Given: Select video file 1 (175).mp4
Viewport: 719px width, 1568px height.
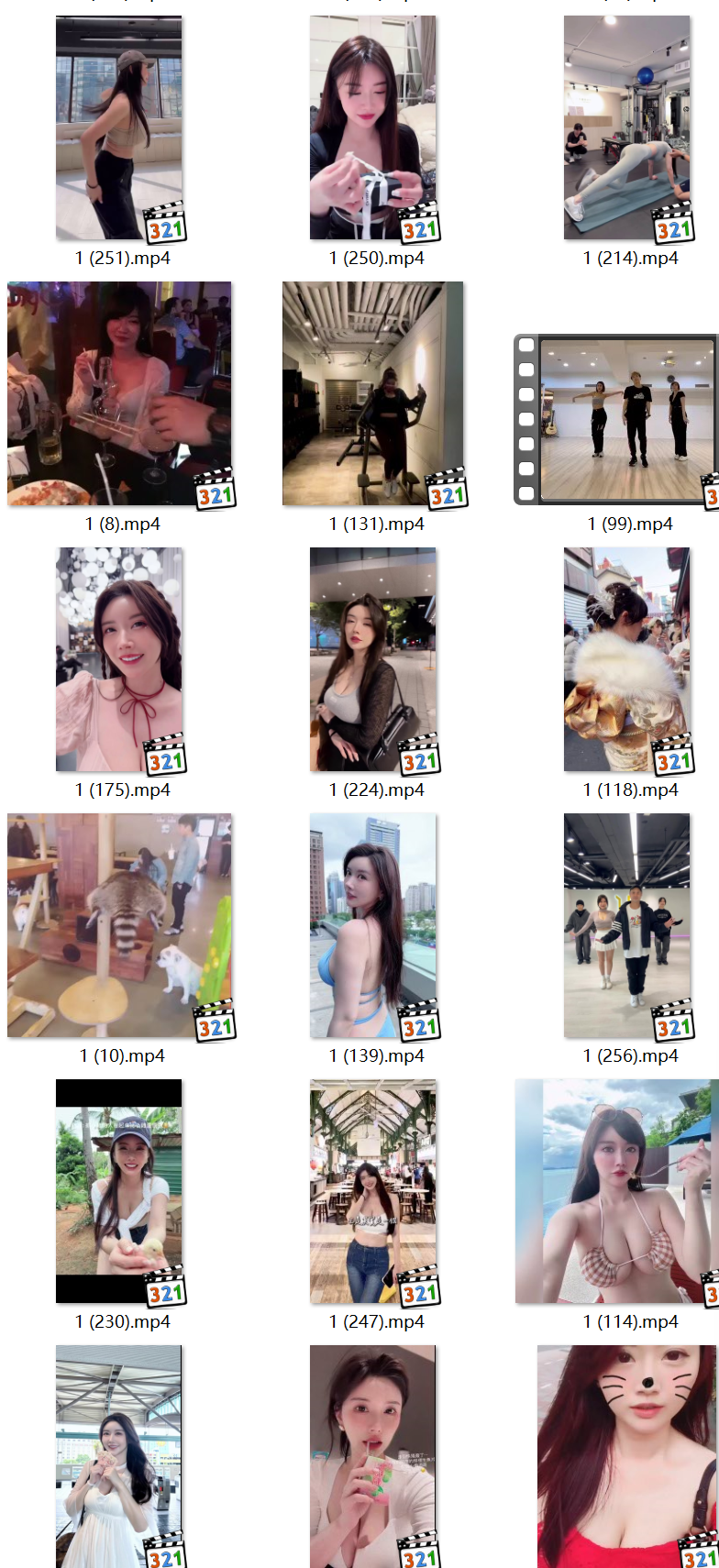Looking at the screenshot, I should [119, 660].
